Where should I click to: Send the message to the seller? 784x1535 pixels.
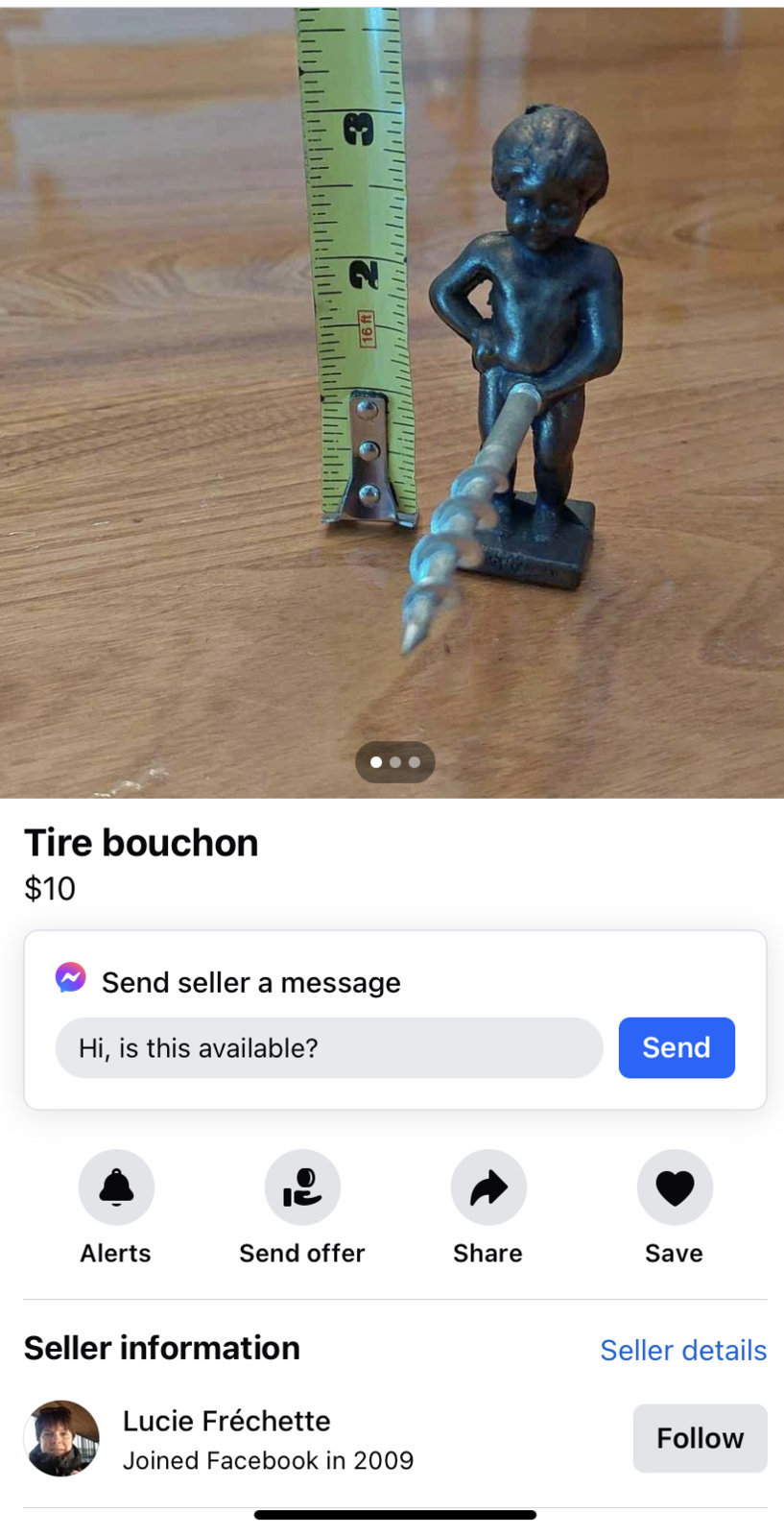(676, 1047)
